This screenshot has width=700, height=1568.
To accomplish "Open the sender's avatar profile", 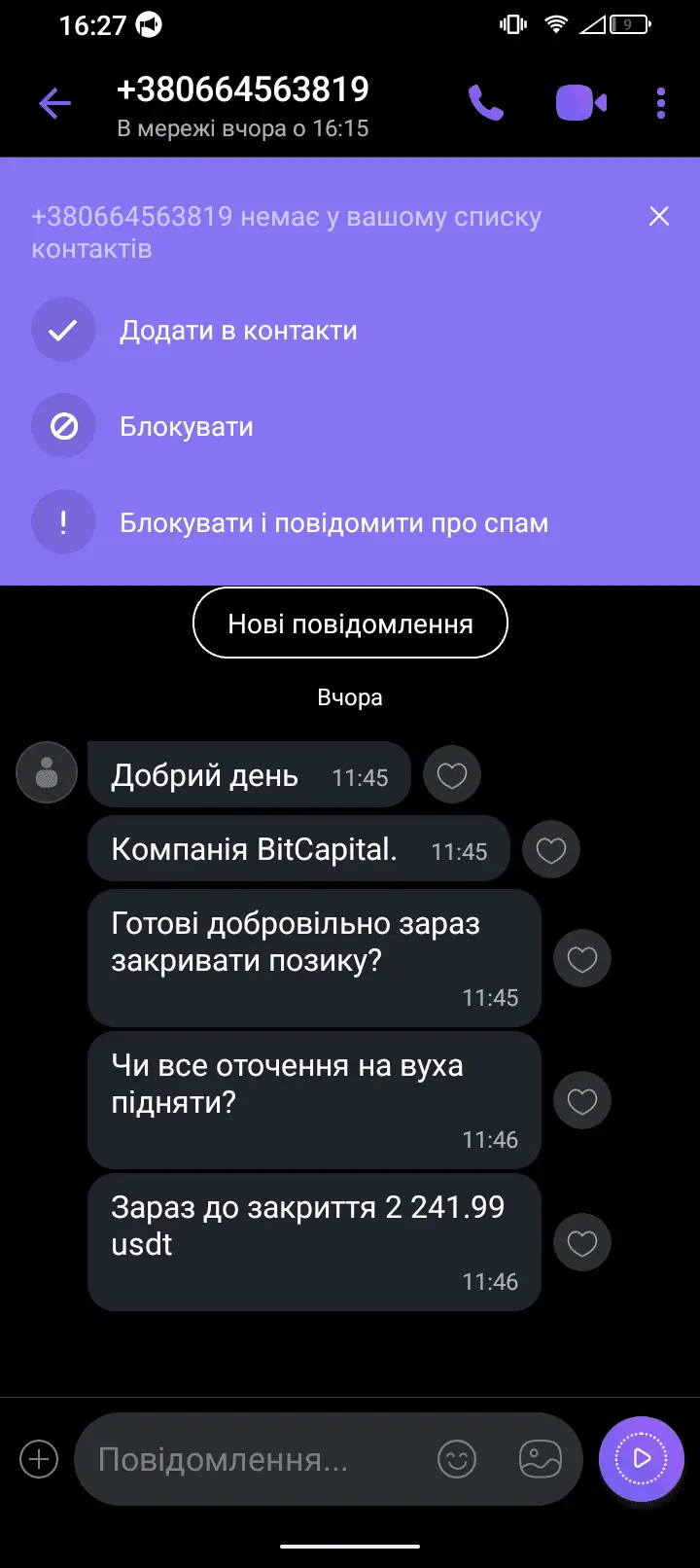I will [x=47, y=773].
